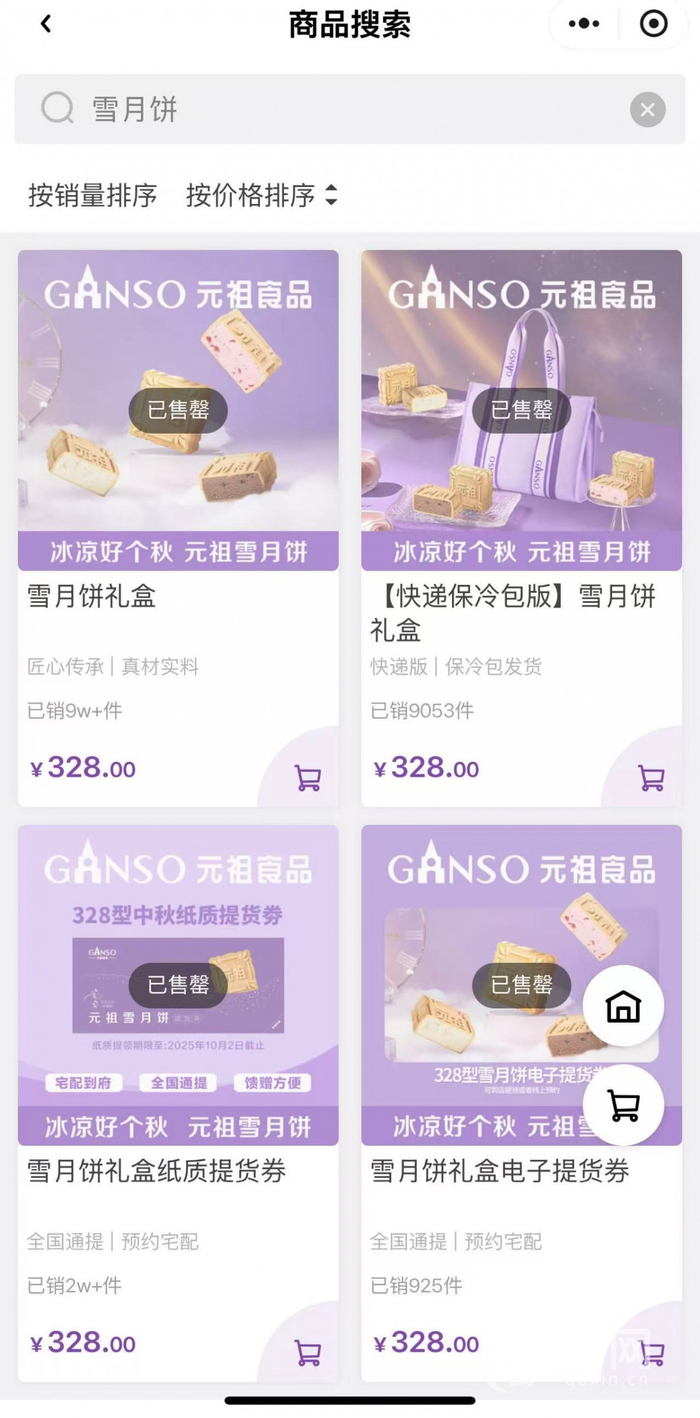The width and height of the screenshot is (700, 1418).
Task: Close the mini program
Action: click(653, 24)
